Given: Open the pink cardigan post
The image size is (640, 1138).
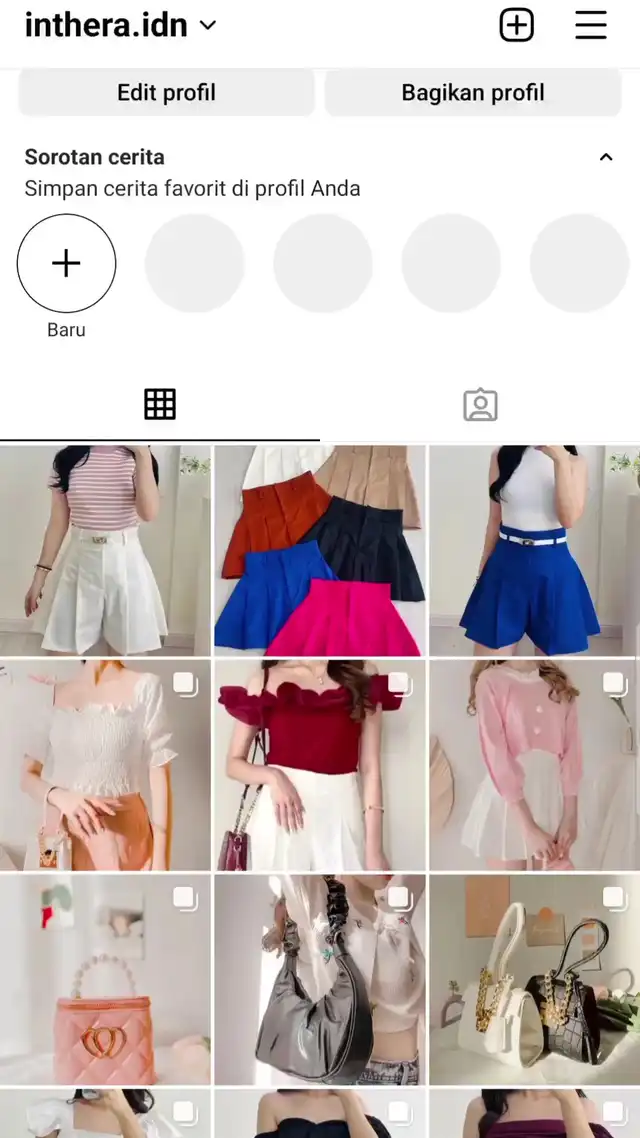Looking at the screenshot, I should [535, 765].
